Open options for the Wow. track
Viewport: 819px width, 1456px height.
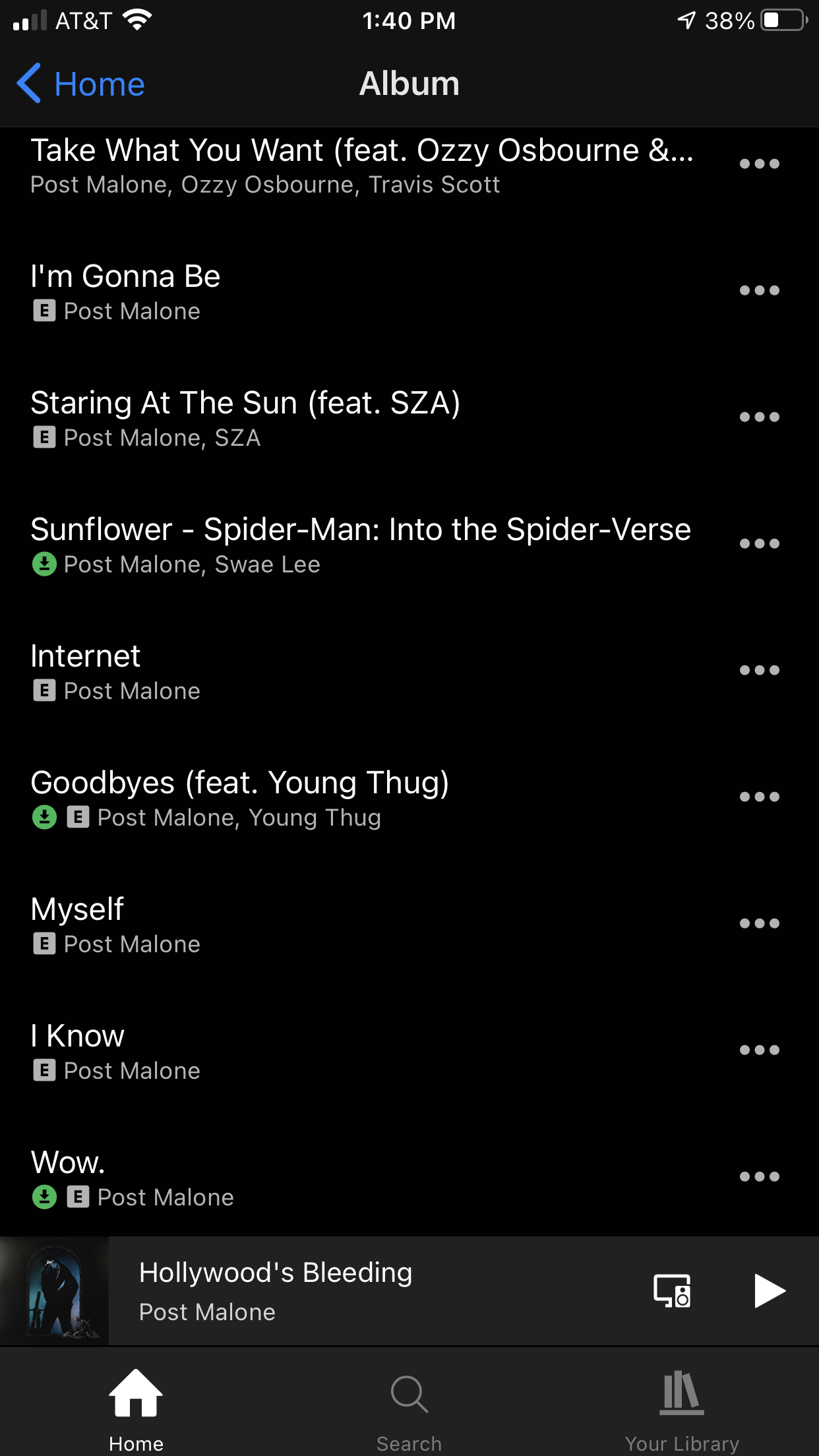pyautogui.click(x=759, y=1176)
